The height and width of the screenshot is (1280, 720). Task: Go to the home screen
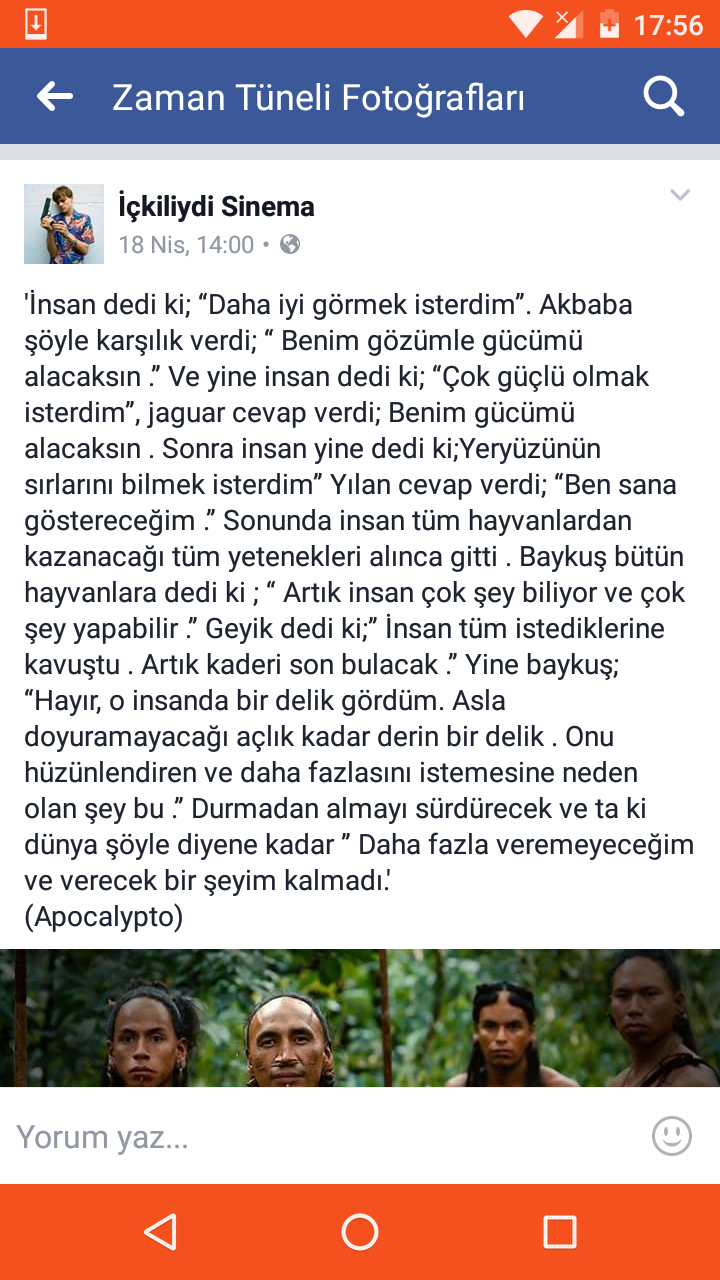(360, 1232)
